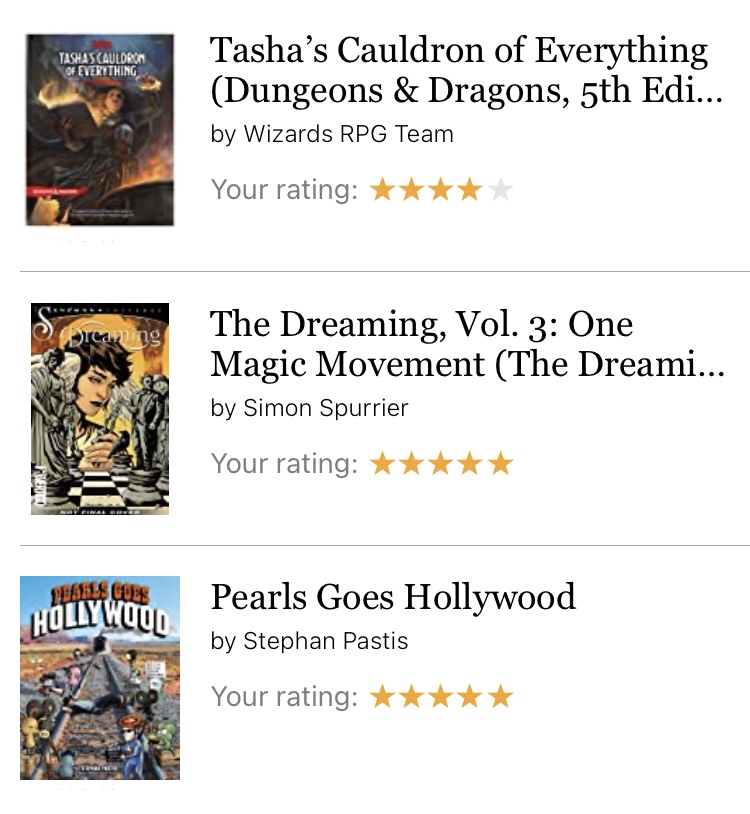Select the Pearls Goes Hollywood cover
The width and height of the screenshot is (750, 814).
(x=100, y=677)
